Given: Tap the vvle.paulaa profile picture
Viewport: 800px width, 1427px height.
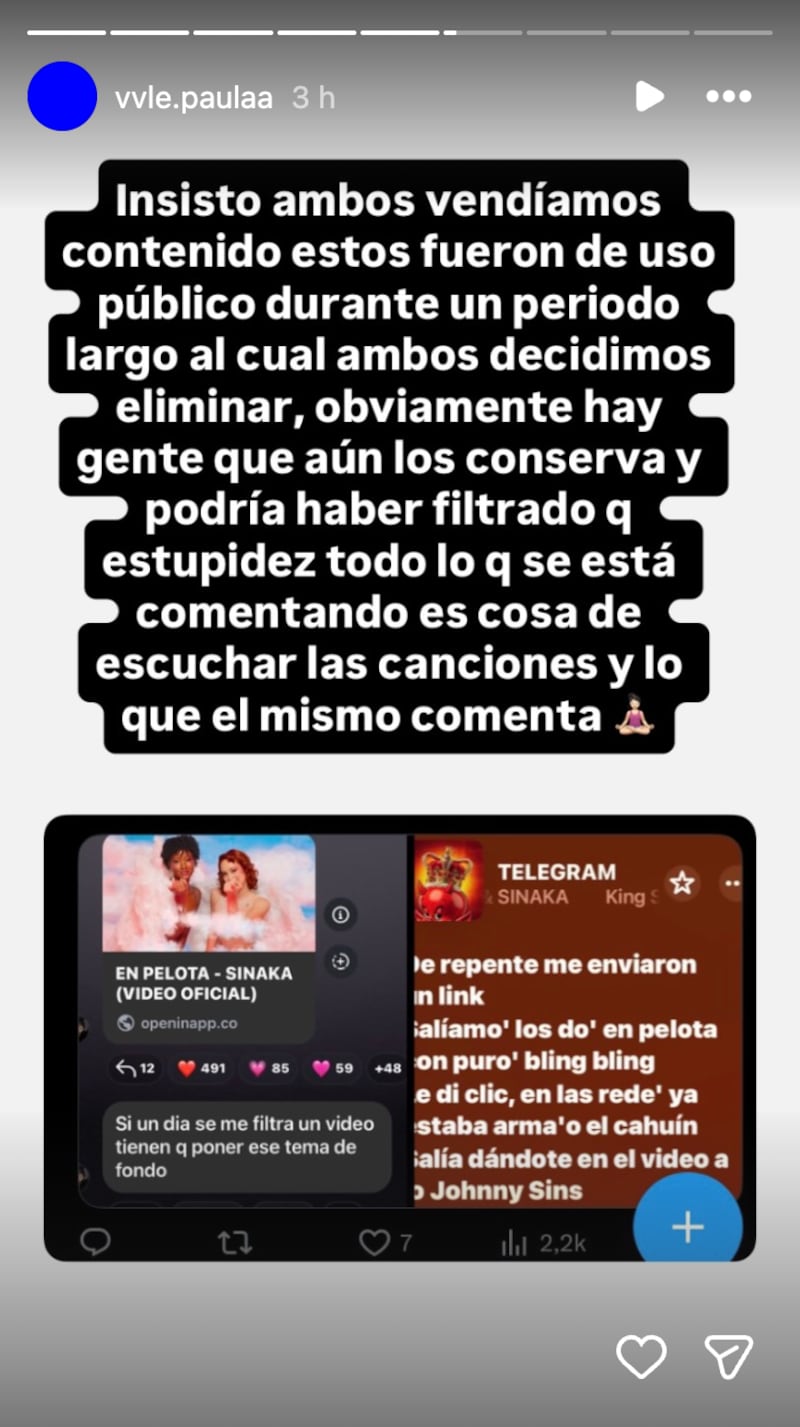Looking at the screenshot, I should [62, 97].
